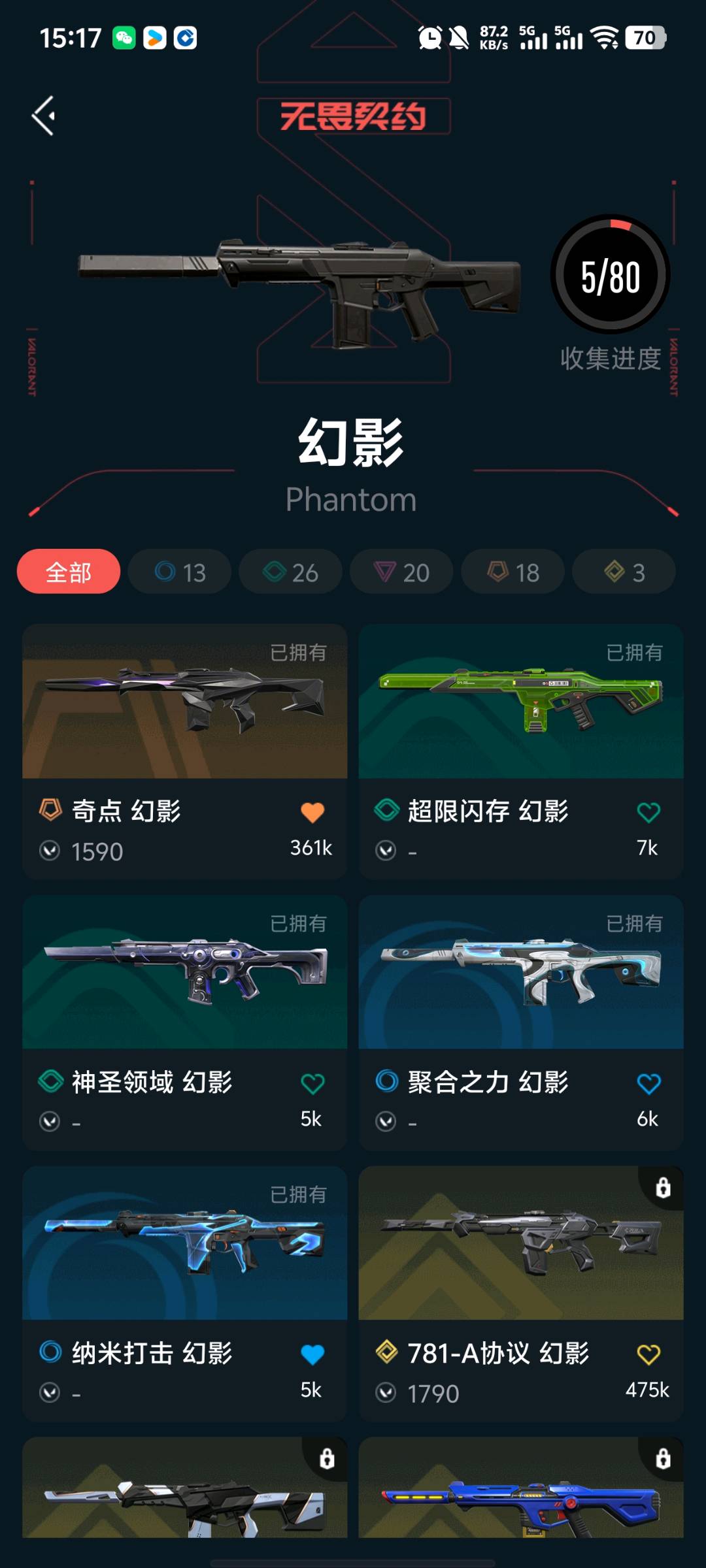Filter skins by the 13 tier chip
The image size is (706, 1568).
[180, 572]
